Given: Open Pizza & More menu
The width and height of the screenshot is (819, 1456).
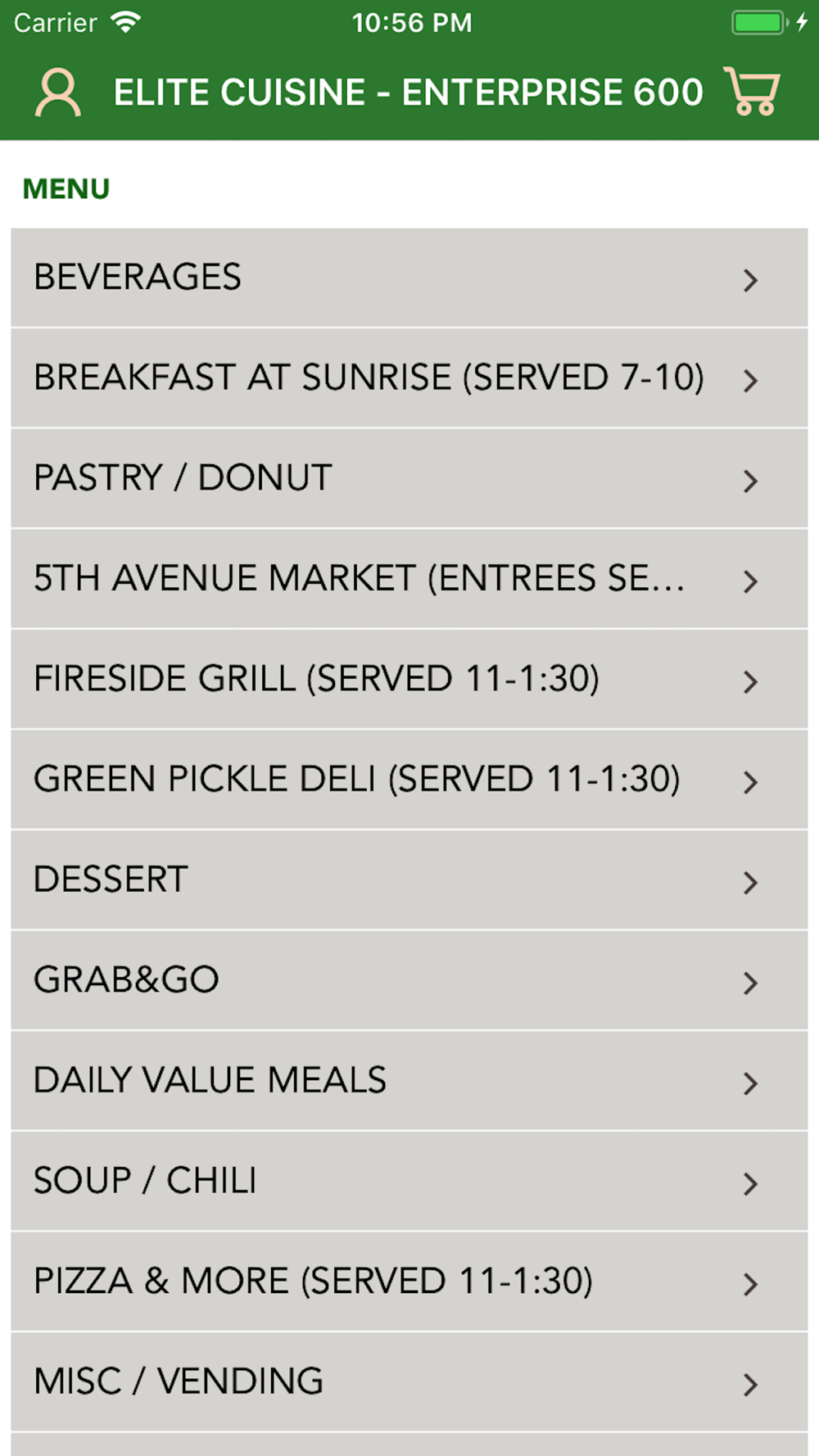Looking at the screenshot, I should [409, 1282].
